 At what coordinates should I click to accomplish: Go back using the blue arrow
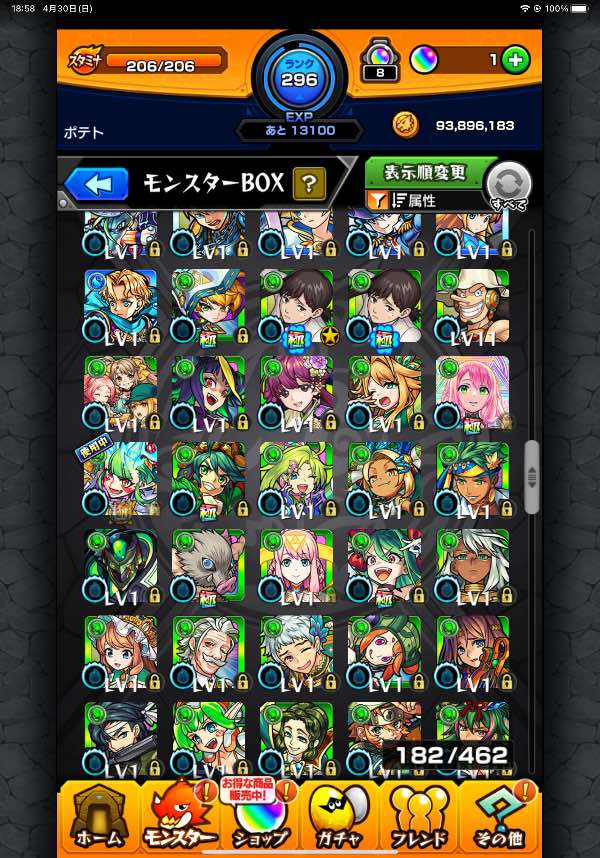coord(97,184)
